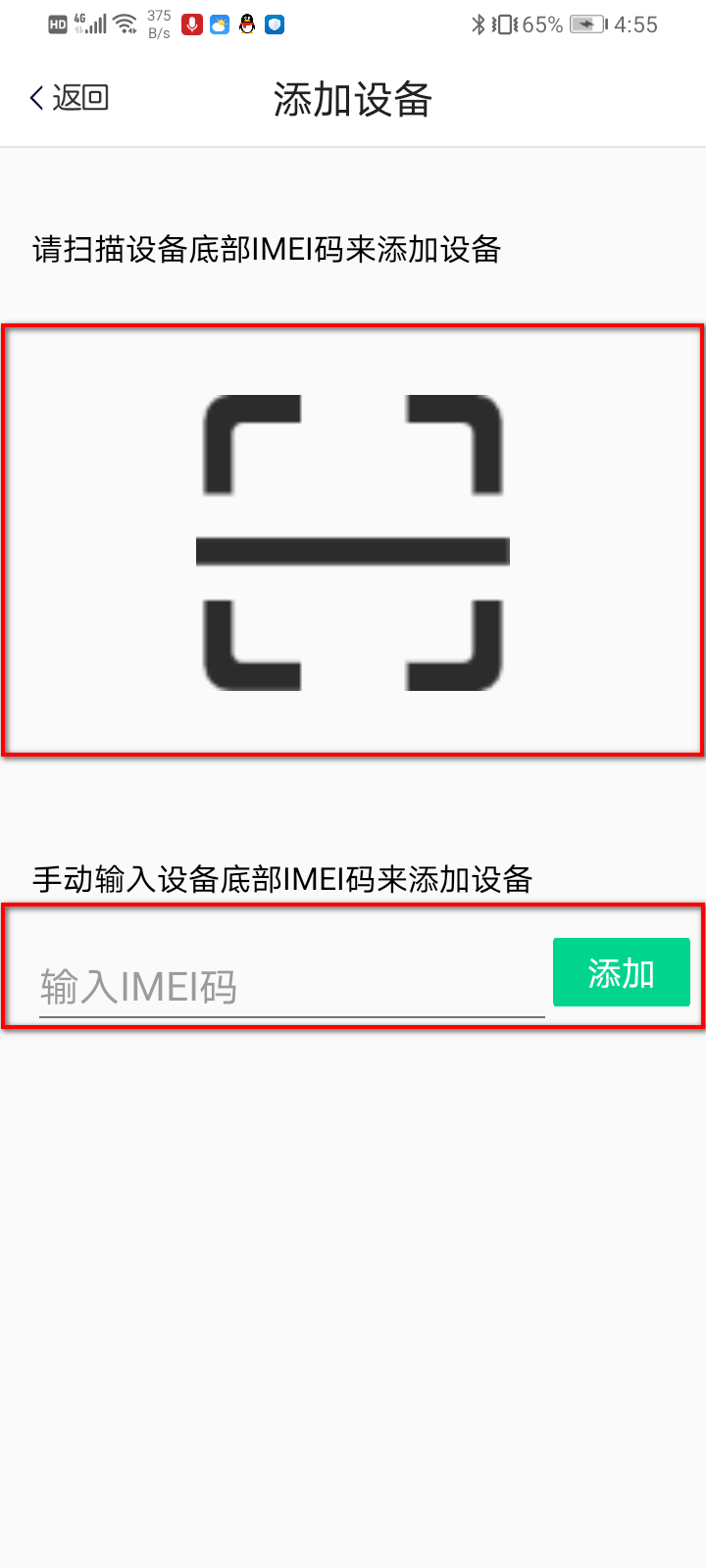The width and height of the screenshot is (706, 1568).
Task: Go back using the 返回 button
Action: 69,98
